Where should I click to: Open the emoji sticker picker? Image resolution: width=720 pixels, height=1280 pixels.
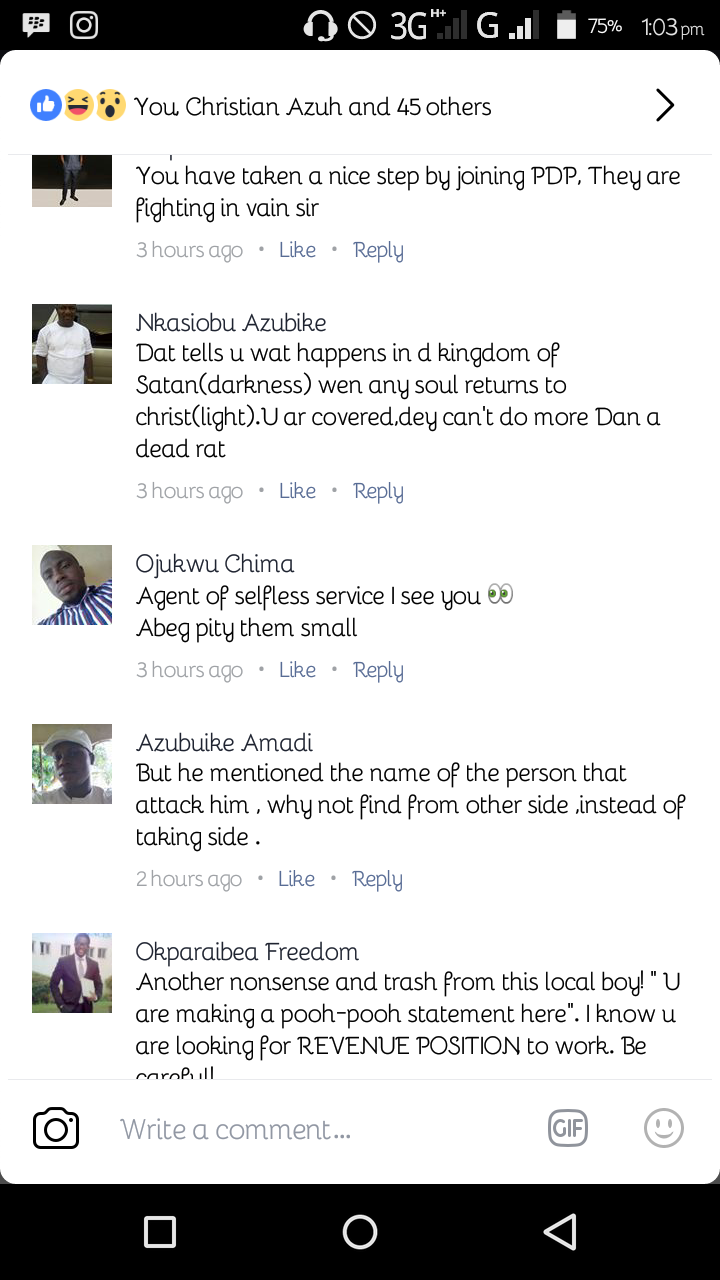pos(663,1129)
